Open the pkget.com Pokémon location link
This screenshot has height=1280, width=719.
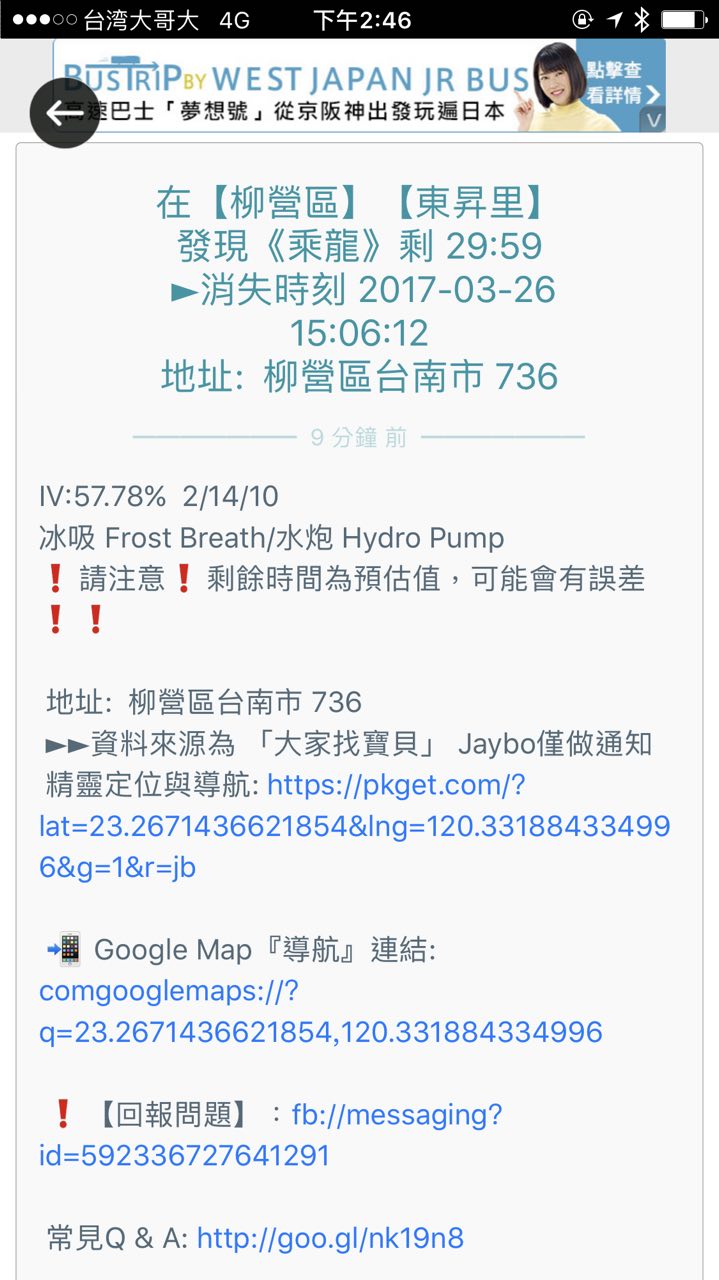point(354,826)
